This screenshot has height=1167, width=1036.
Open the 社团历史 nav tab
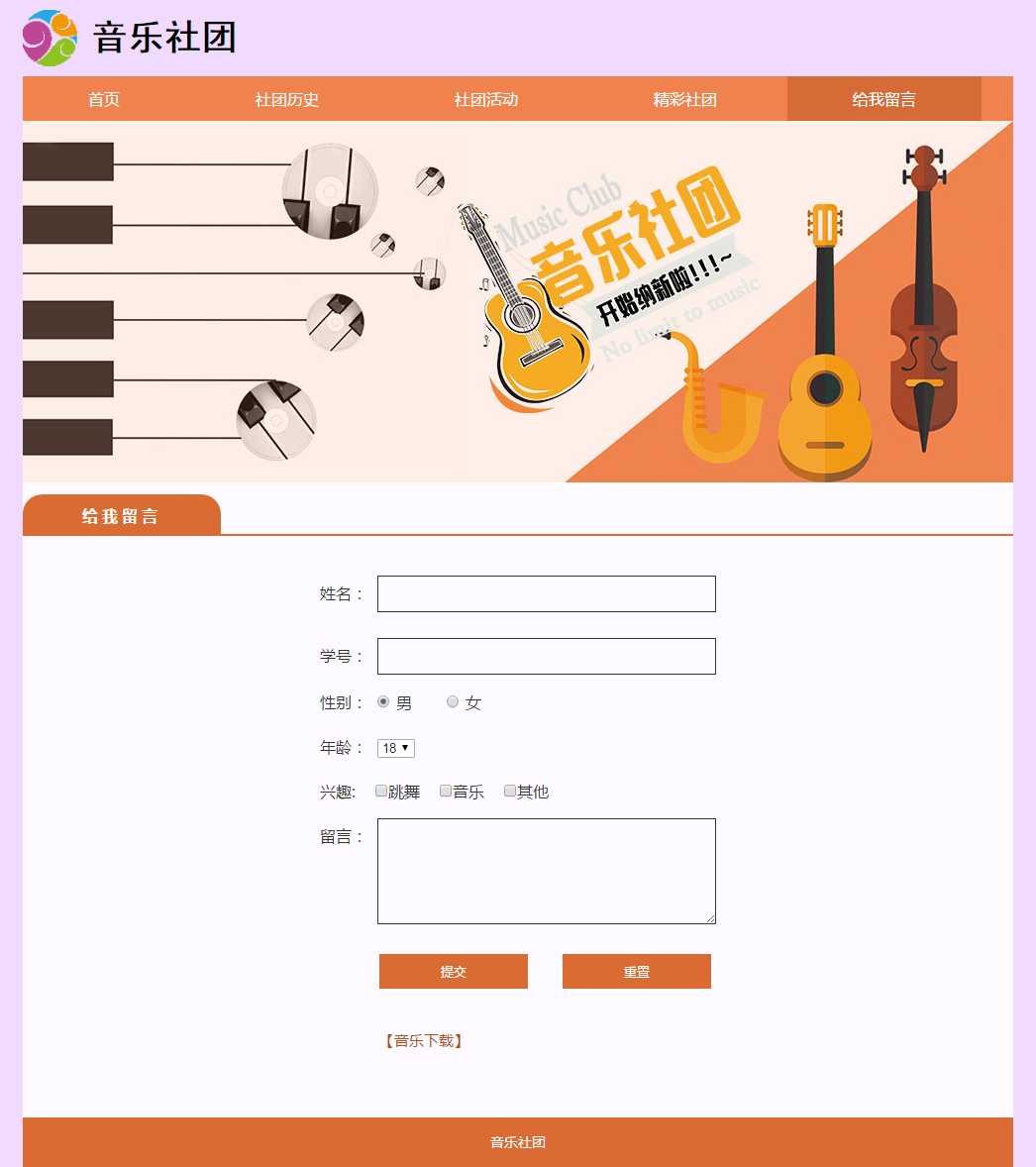[287, 99]
